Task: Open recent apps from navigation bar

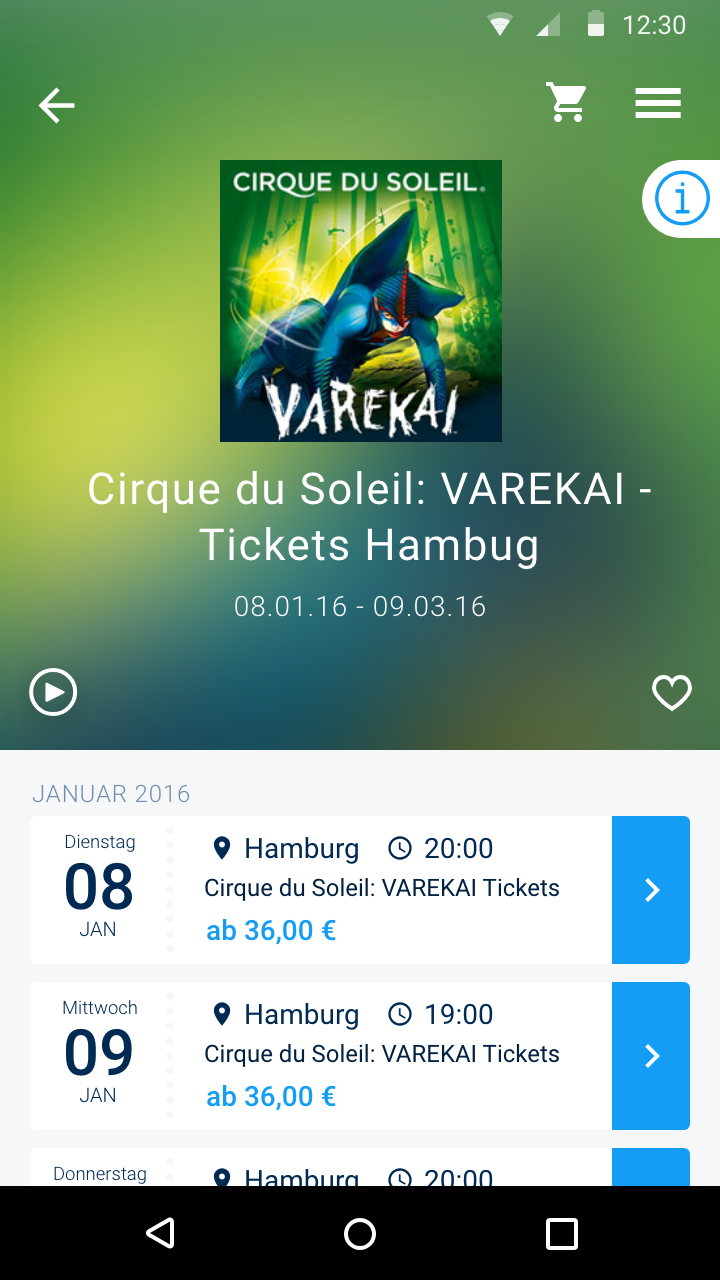Action: coord(562,1234)
